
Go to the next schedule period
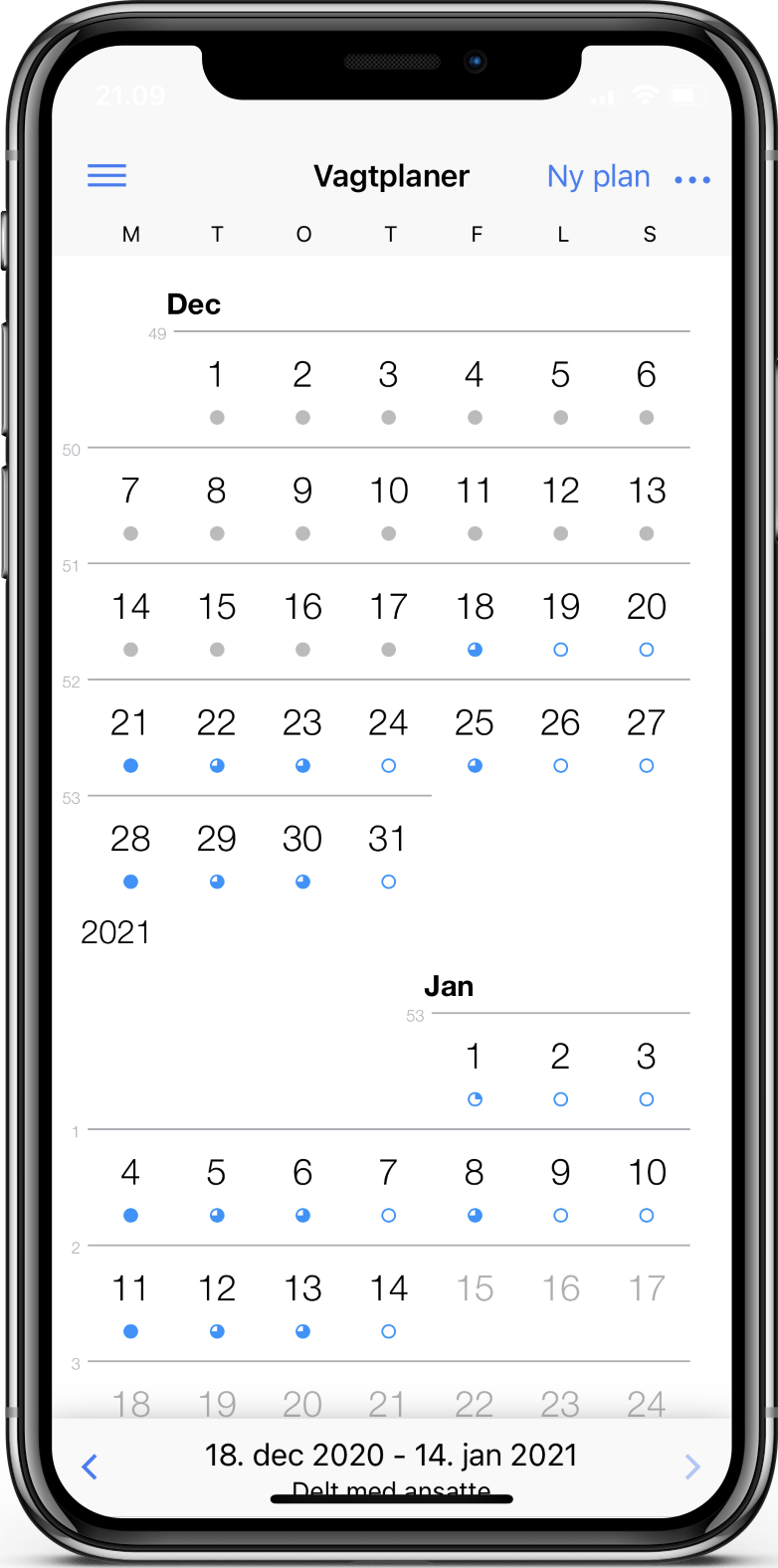point(692,1467)
